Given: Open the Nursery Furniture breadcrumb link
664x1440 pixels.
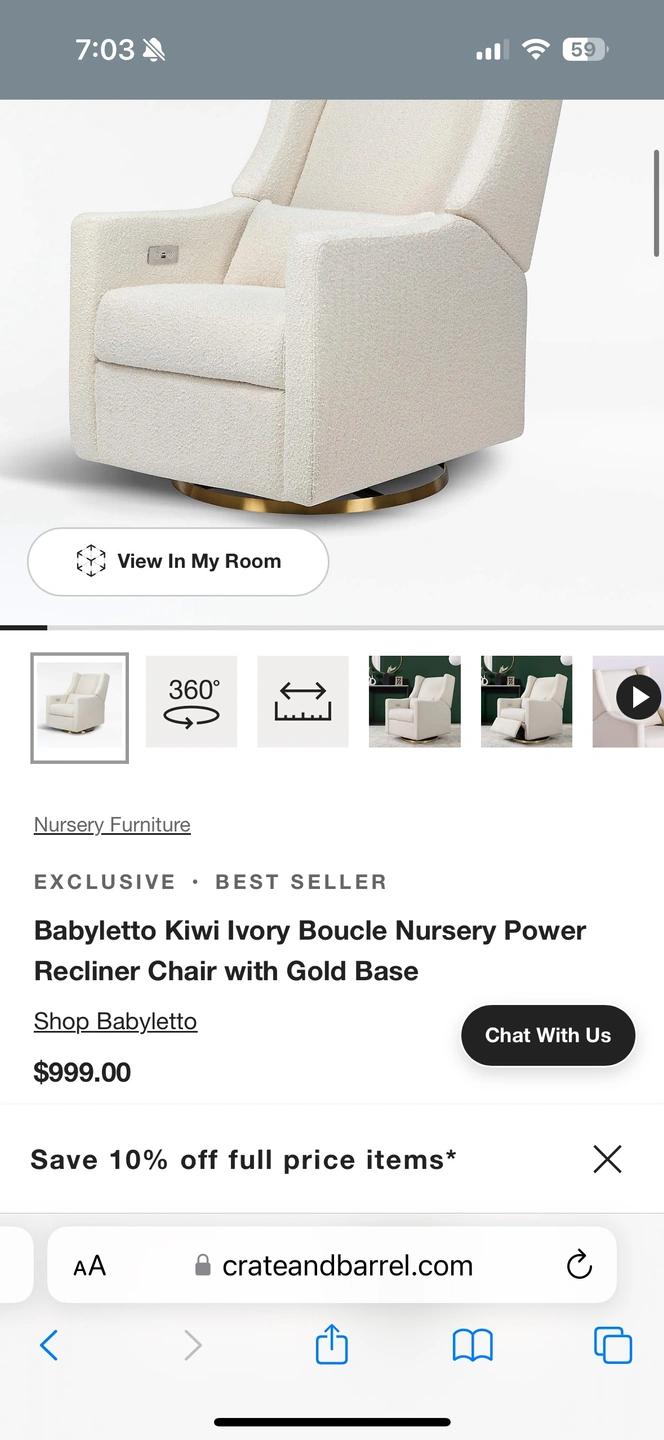Looking at the screenshot, I should click(x=112, y=825).
